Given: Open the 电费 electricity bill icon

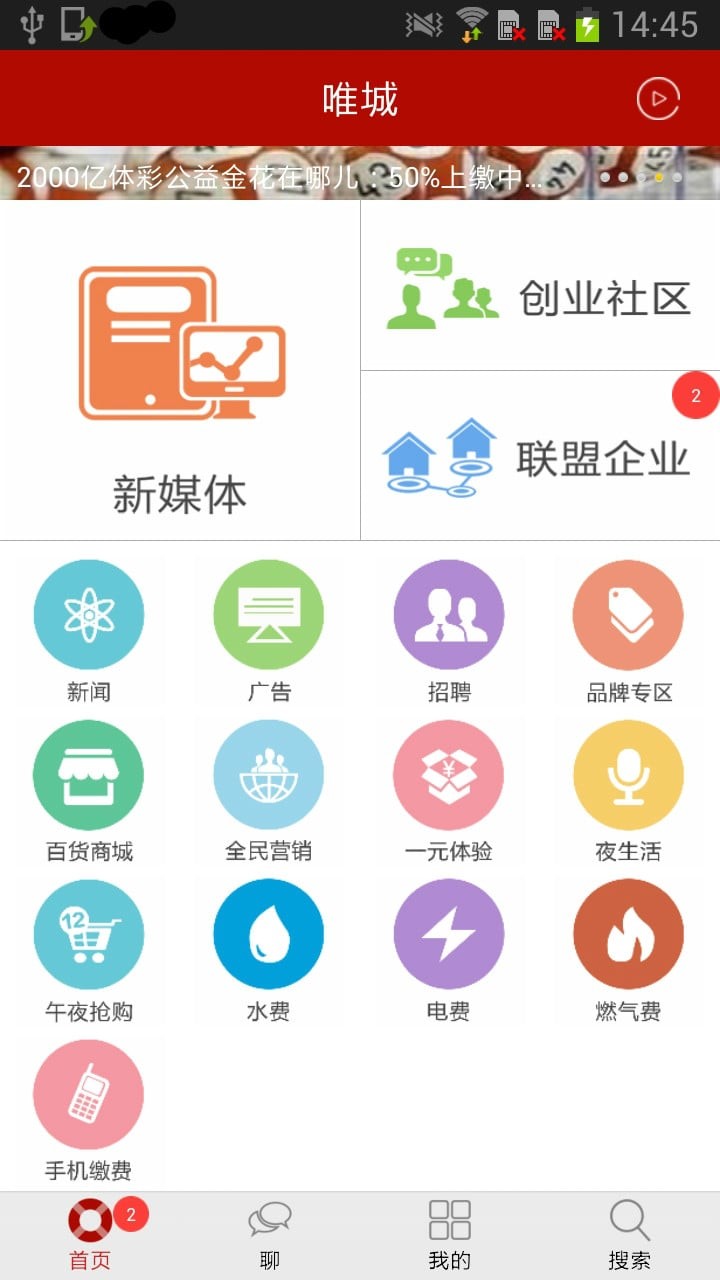Looking at the screenshot, I should click(x=450, y=935).
